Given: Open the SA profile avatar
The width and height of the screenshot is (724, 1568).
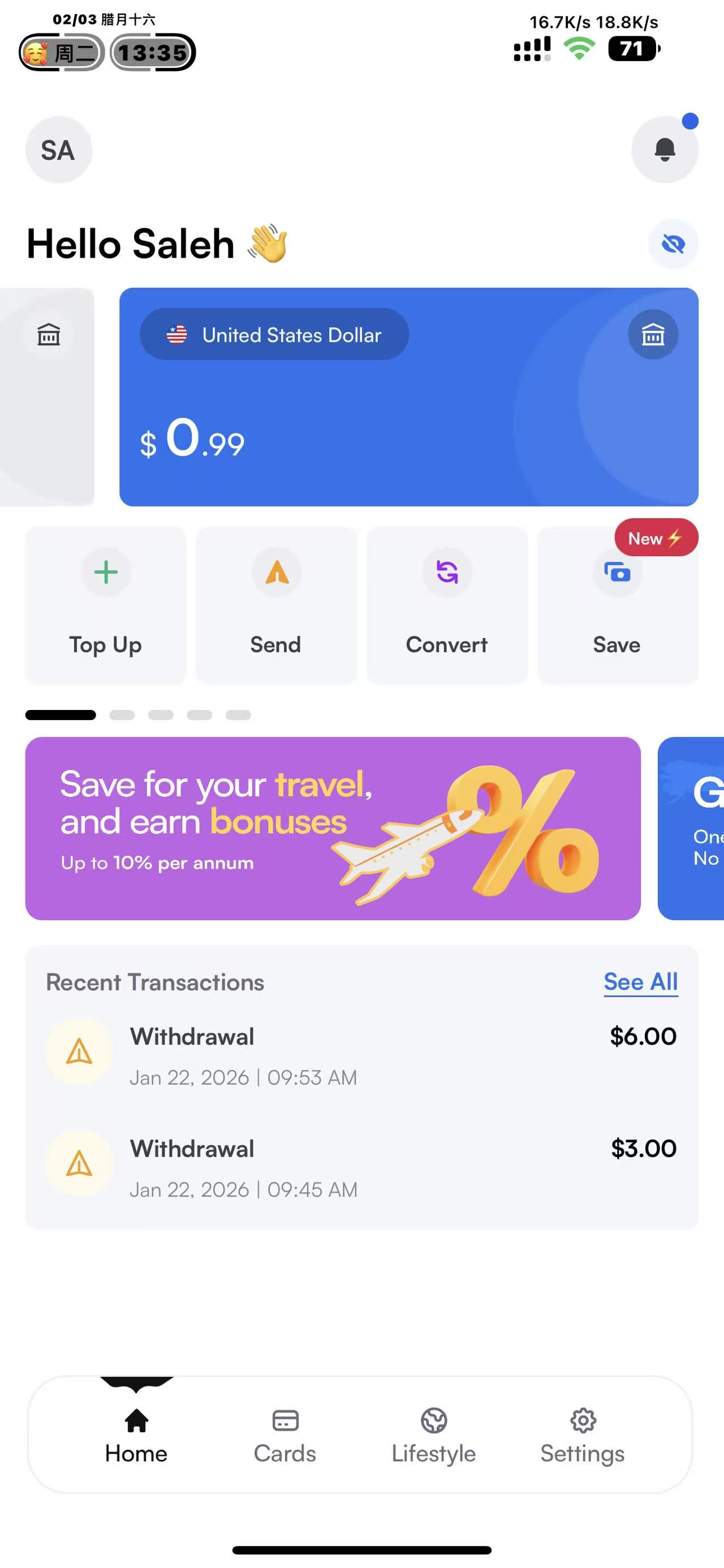Looking at the screenshot, I should pyautogui.click(x=58, y=150).
